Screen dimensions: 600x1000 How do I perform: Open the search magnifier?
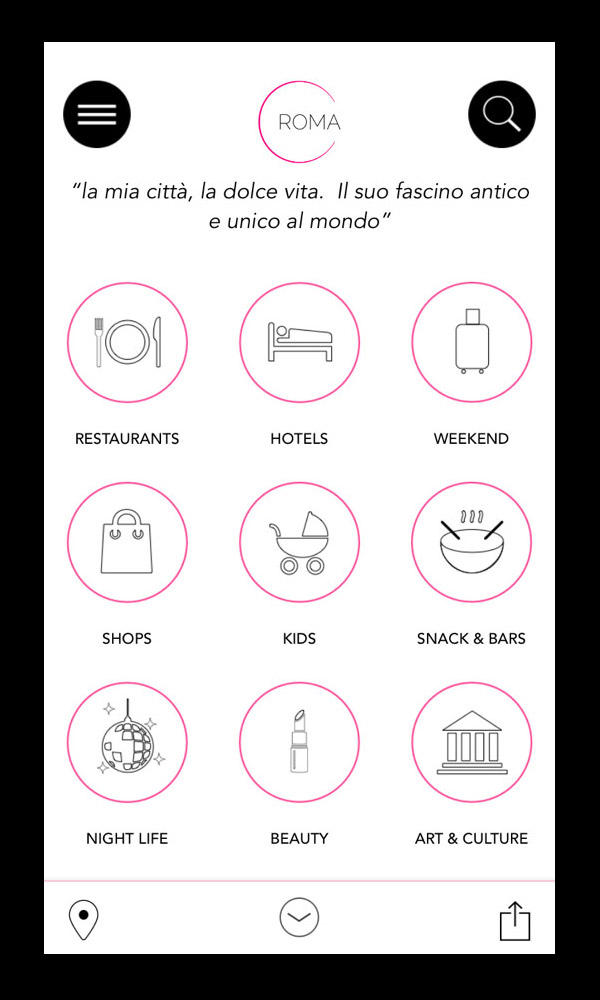pos(502,114)
